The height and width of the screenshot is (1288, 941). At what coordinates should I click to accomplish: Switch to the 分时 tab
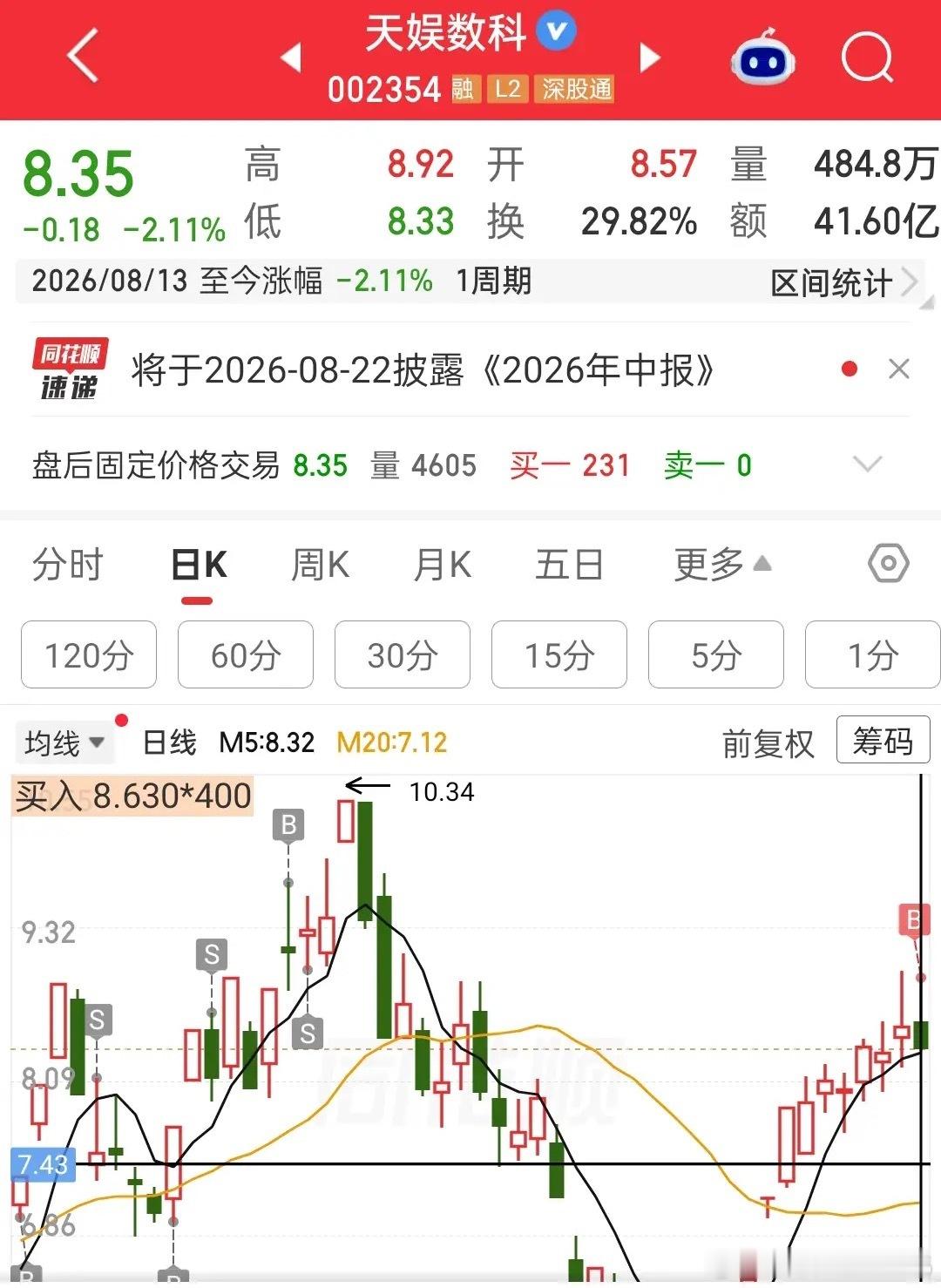(68, 565)
